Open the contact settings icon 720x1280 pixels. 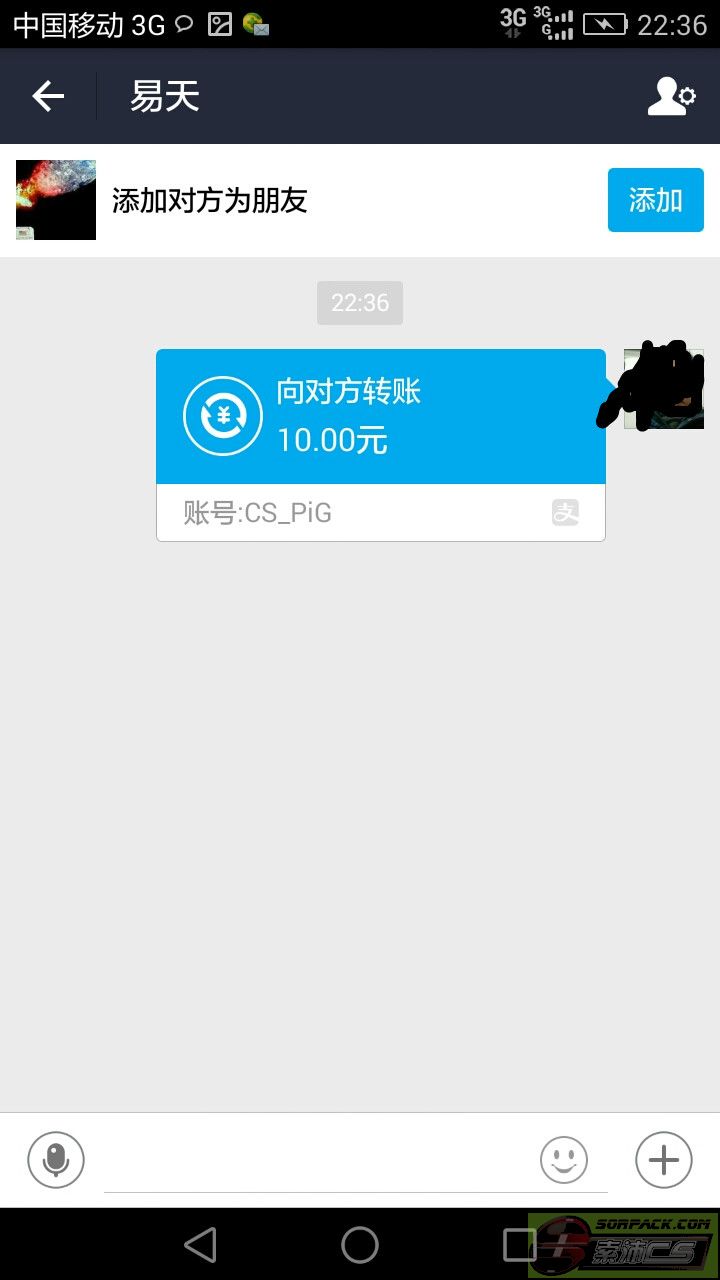click(x=671, y=96)
